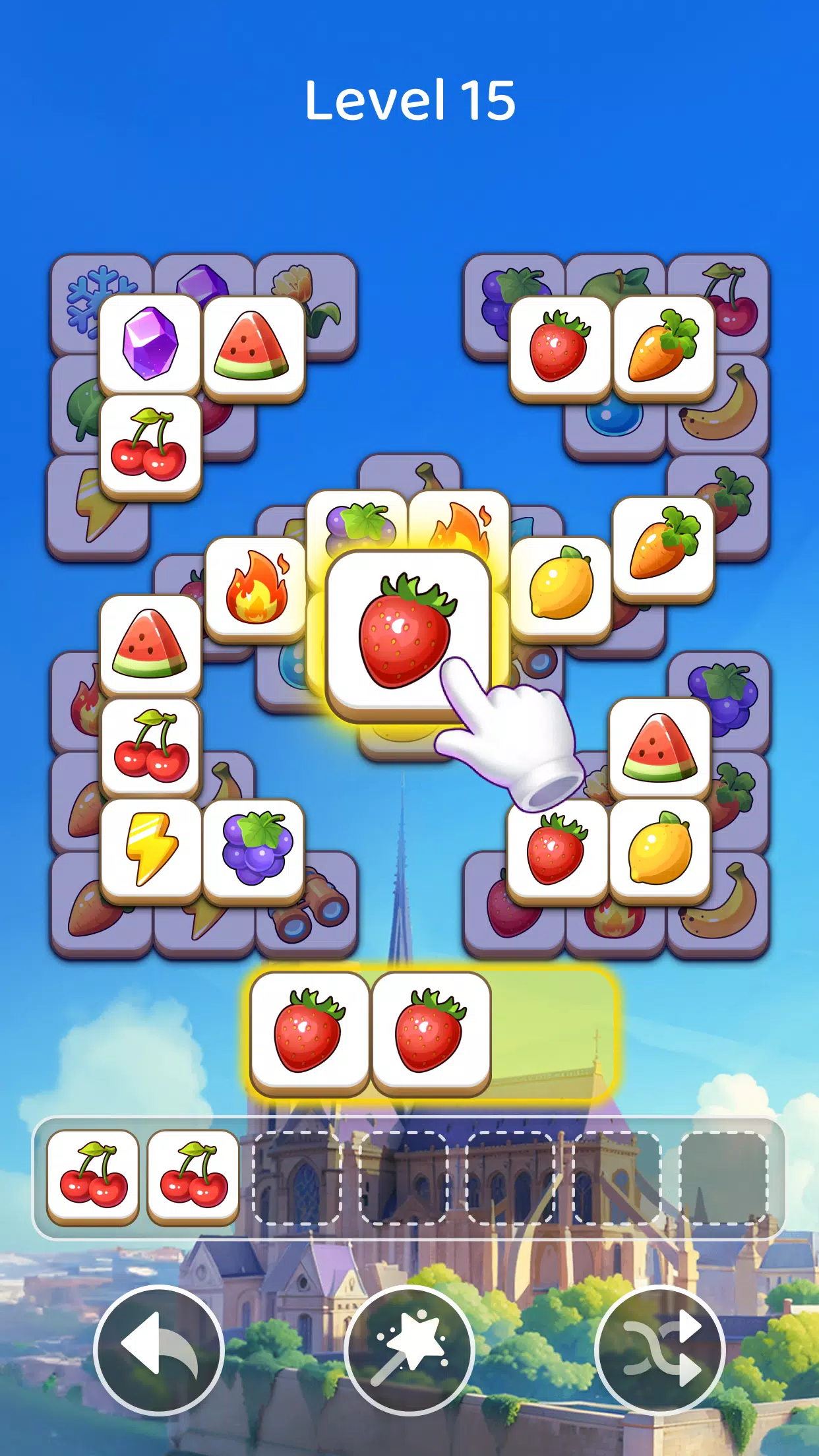Select the fire tile near the board center

pyautogui.click(x=256, y=590)
